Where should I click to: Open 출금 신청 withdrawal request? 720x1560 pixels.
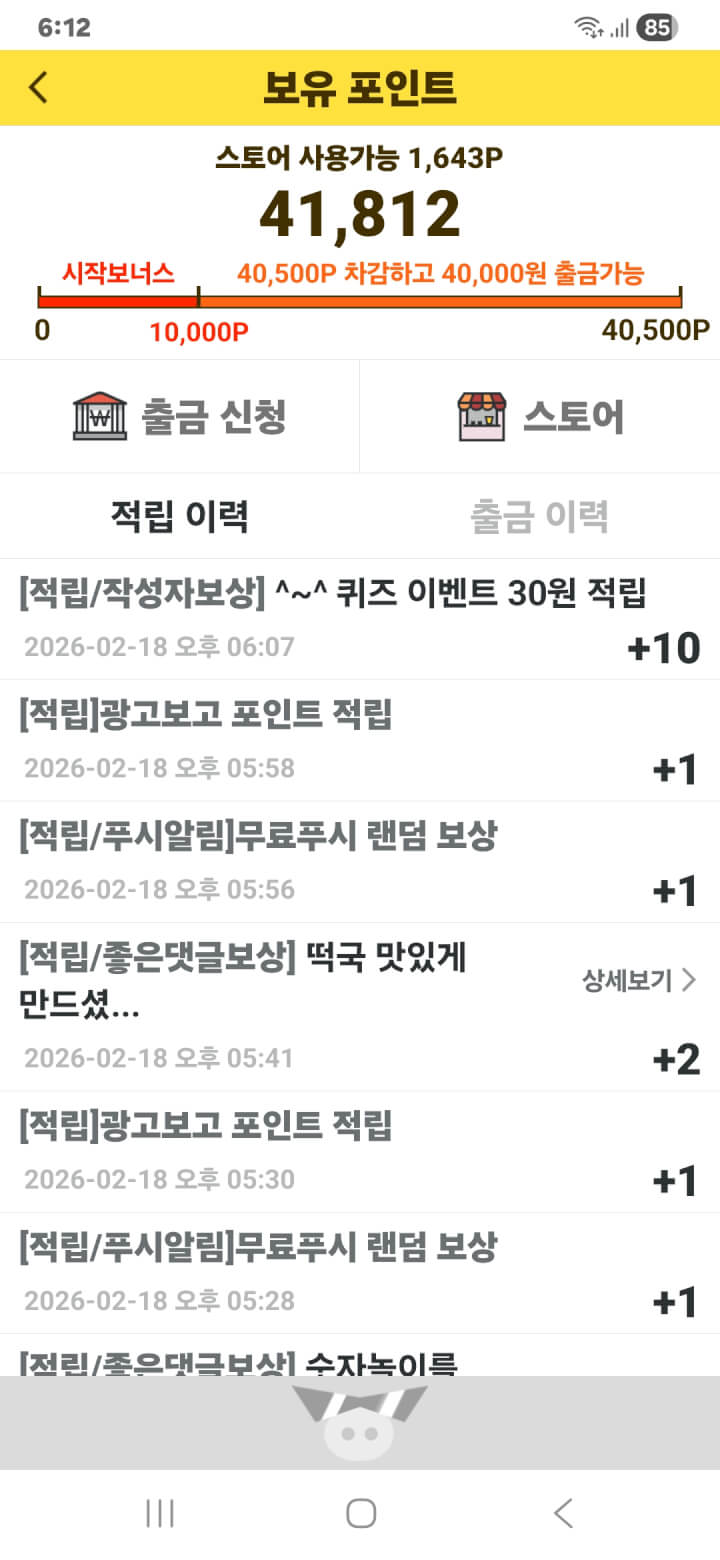180,416
